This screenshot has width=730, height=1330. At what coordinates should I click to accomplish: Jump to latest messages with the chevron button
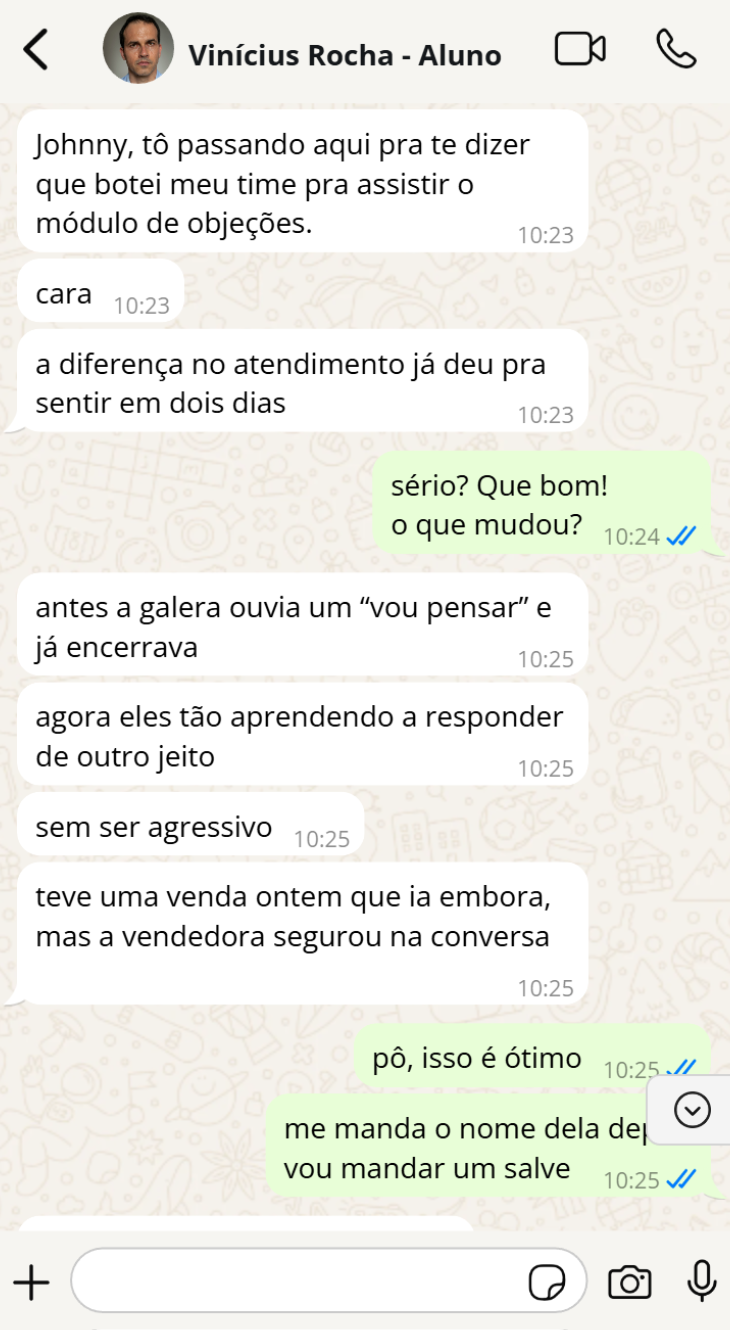(x=691, y=1110)
